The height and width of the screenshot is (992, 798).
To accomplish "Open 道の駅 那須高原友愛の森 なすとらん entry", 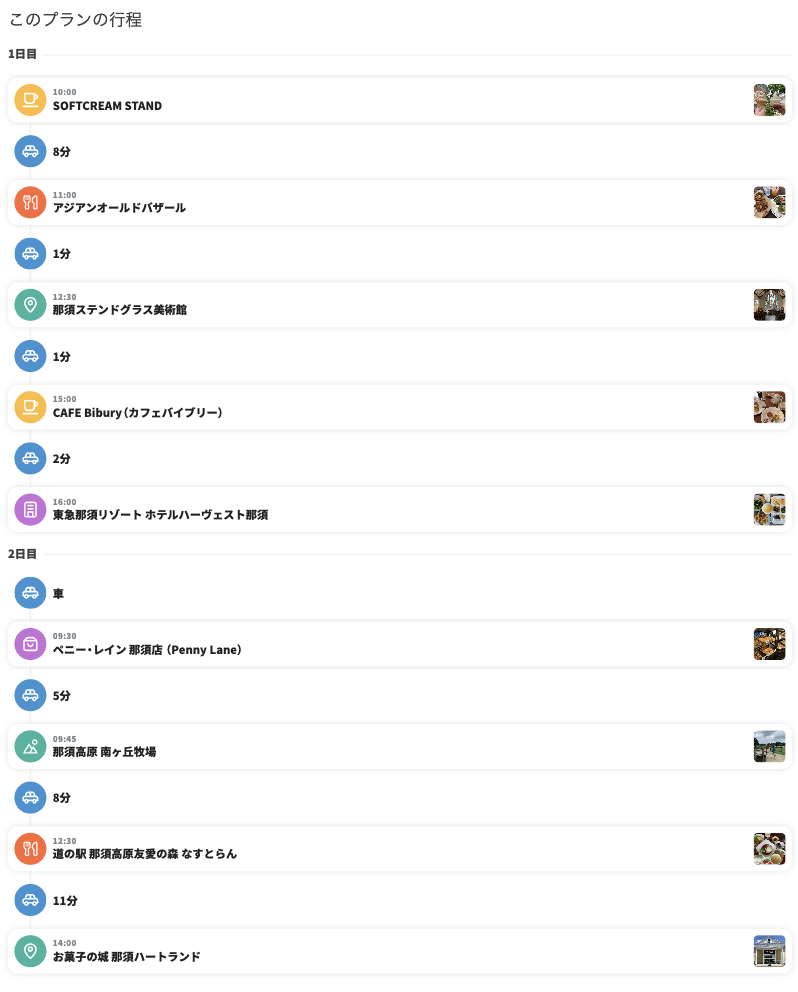I will (145, 854).
